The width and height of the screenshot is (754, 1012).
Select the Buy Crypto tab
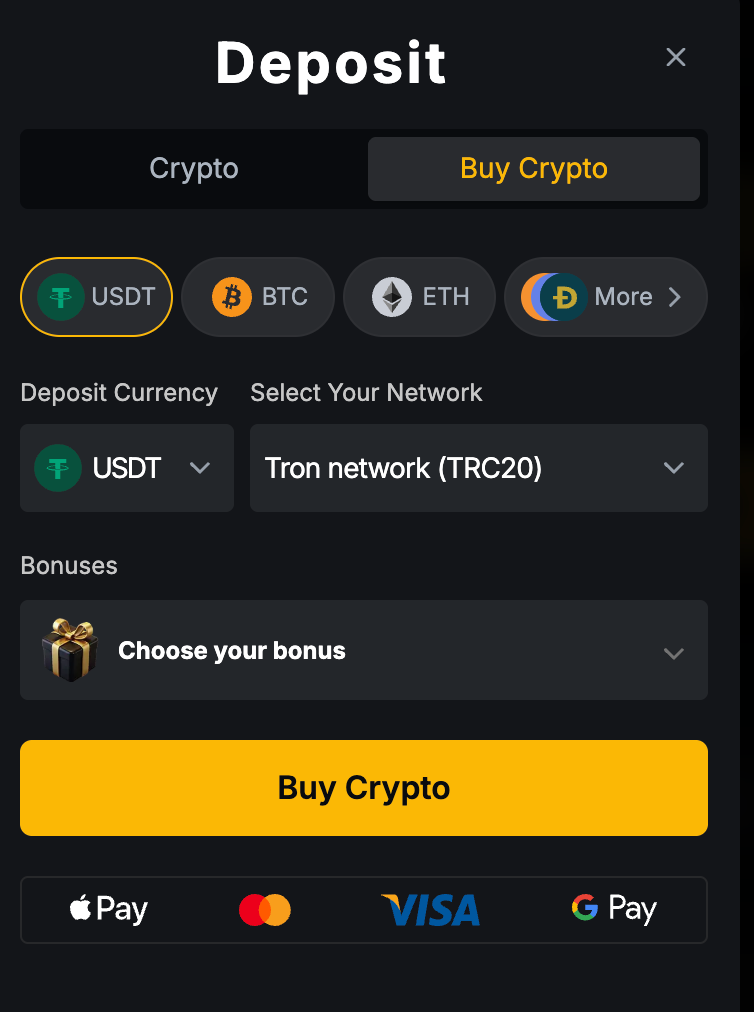(x=533, y=168)
